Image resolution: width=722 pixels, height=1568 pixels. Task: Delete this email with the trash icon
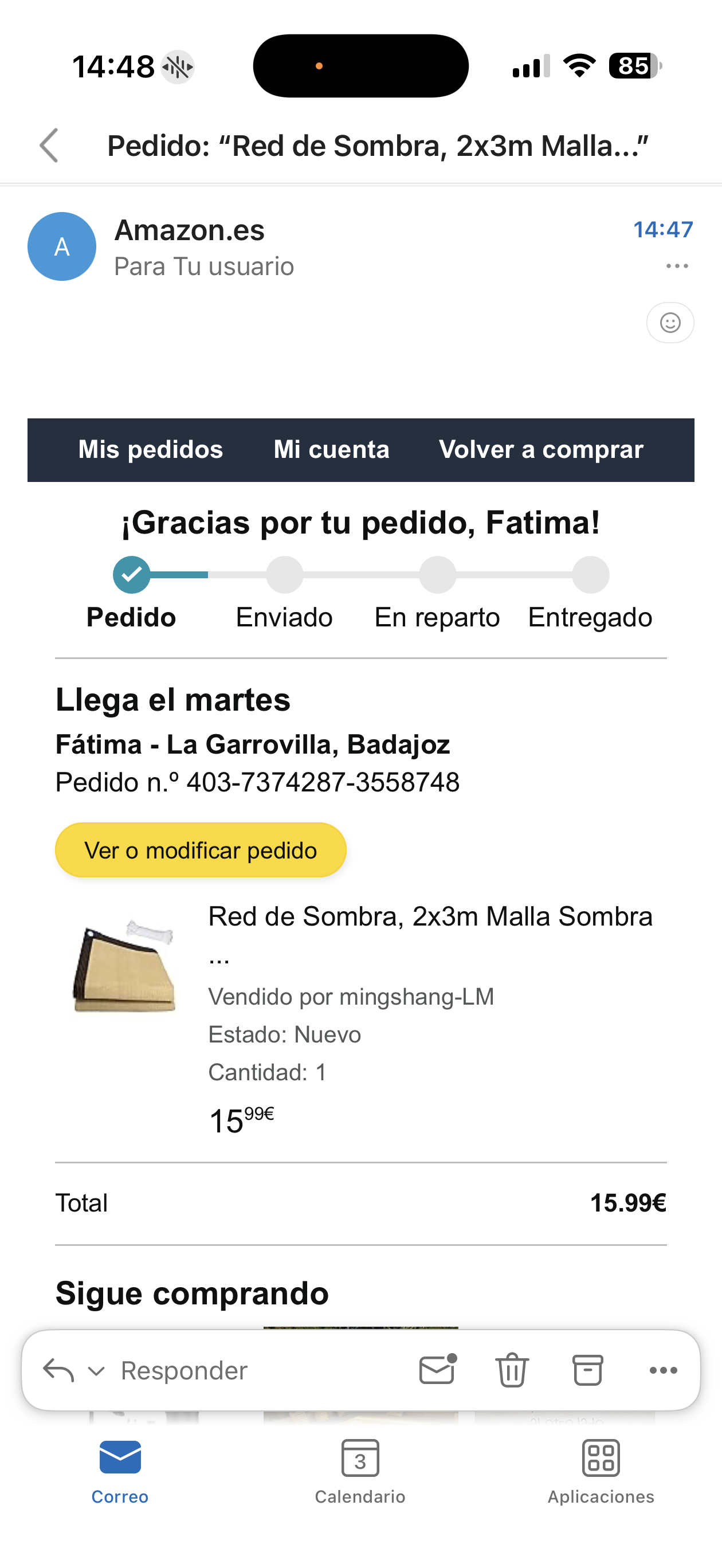tap(512, 1370)
